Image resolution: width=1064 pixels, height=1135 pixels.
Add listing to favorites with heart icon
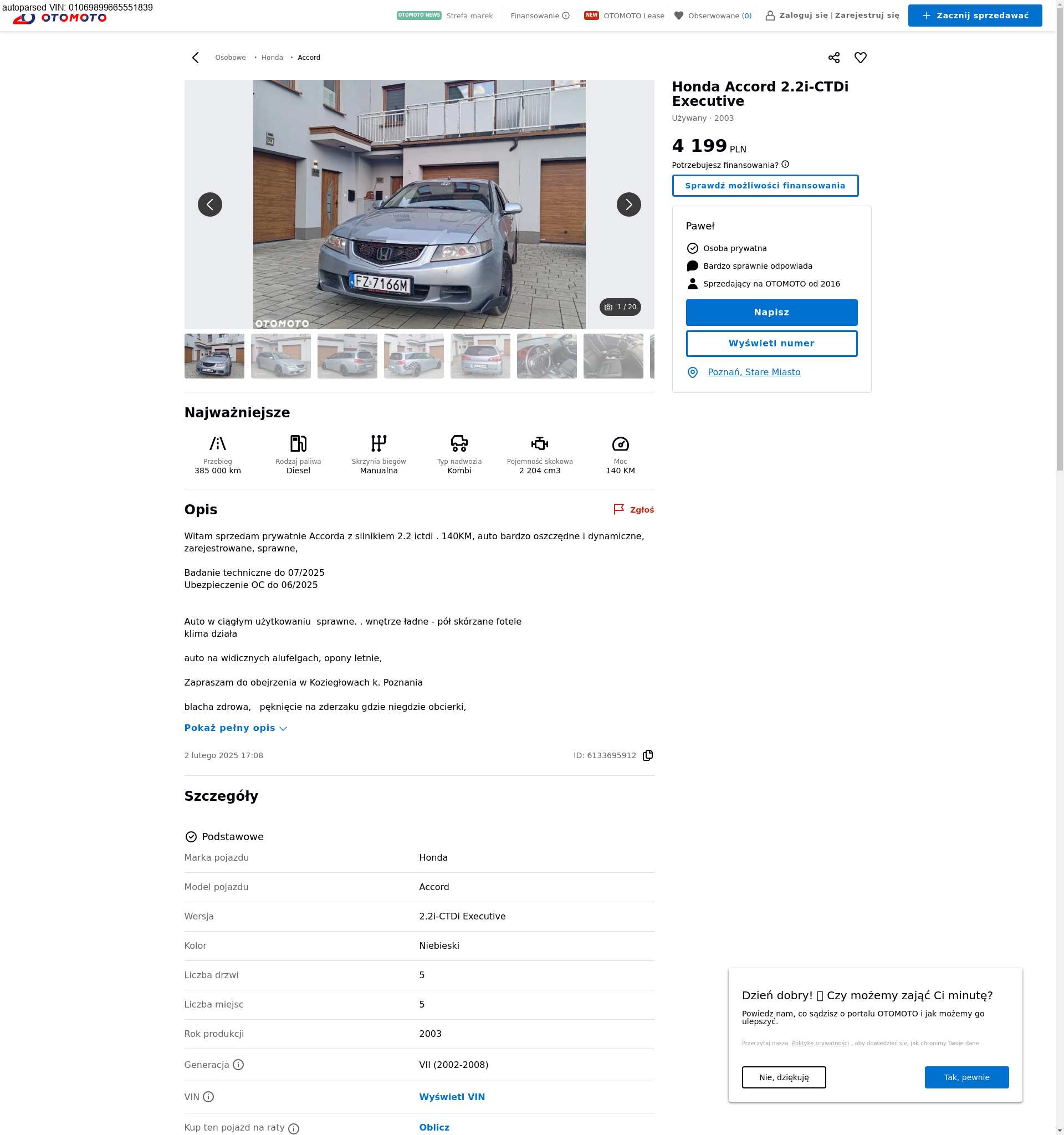(x=860, y=58)
